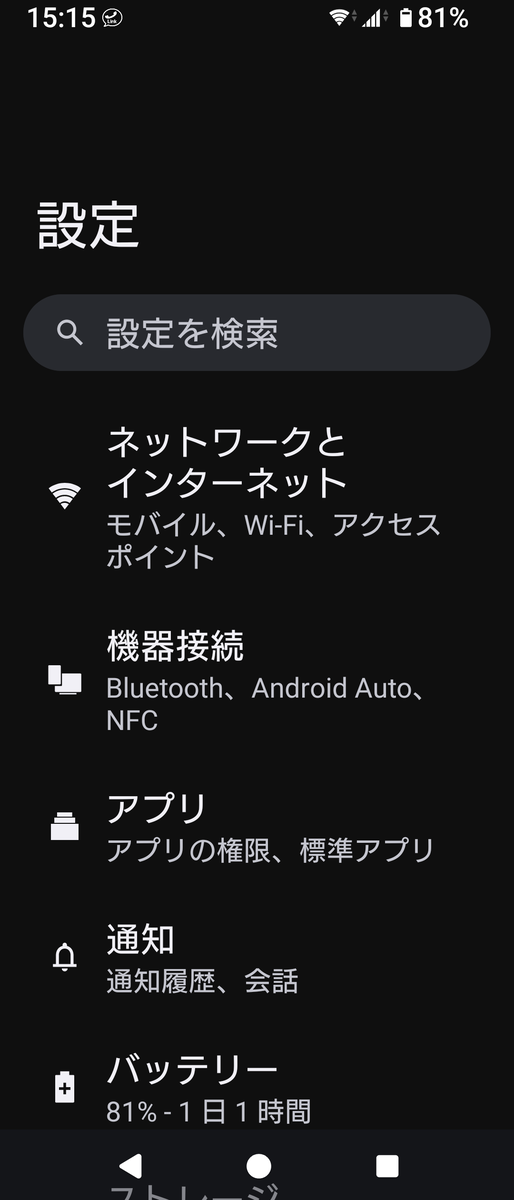Tap the home button in navigation bar
Screen dimensions: 514x1200
pyautogui.click(x=258, y=1165)
